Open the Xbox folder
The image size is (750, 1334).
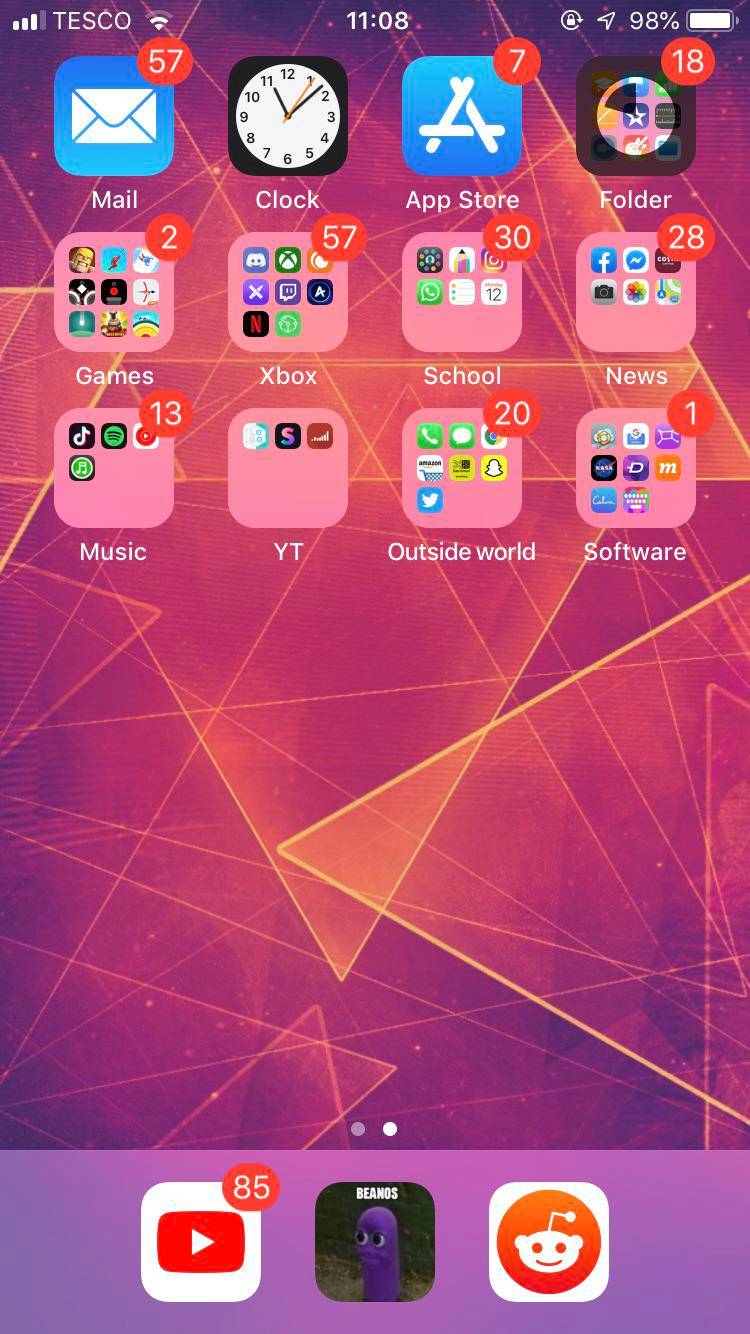coord(287,292)
